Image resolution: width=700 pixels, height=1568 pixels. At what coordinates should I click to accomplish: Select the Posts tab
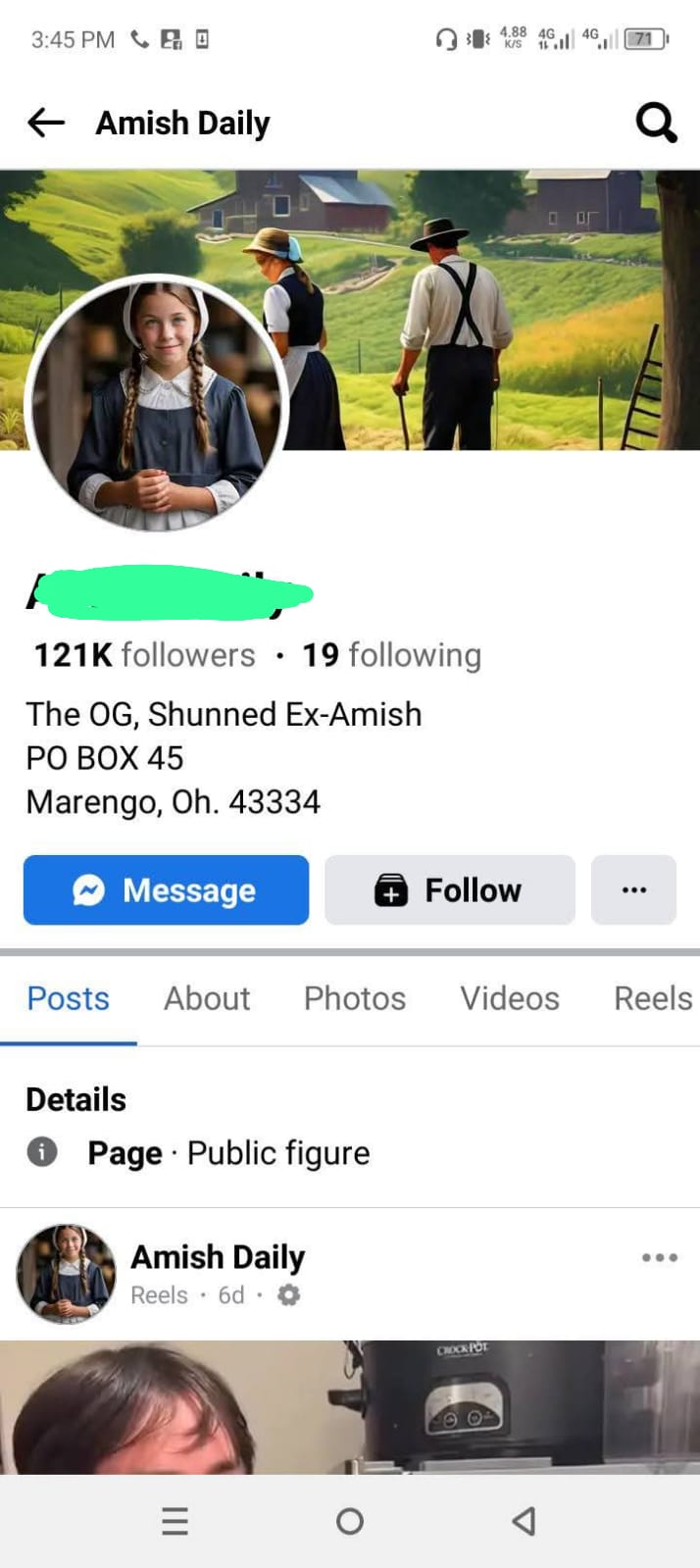click(x=68, y=998)
